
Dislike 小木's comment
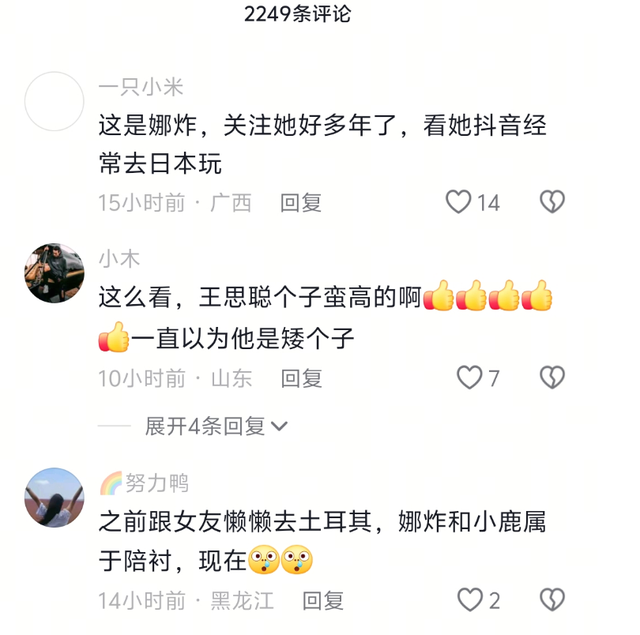point(552,377)
